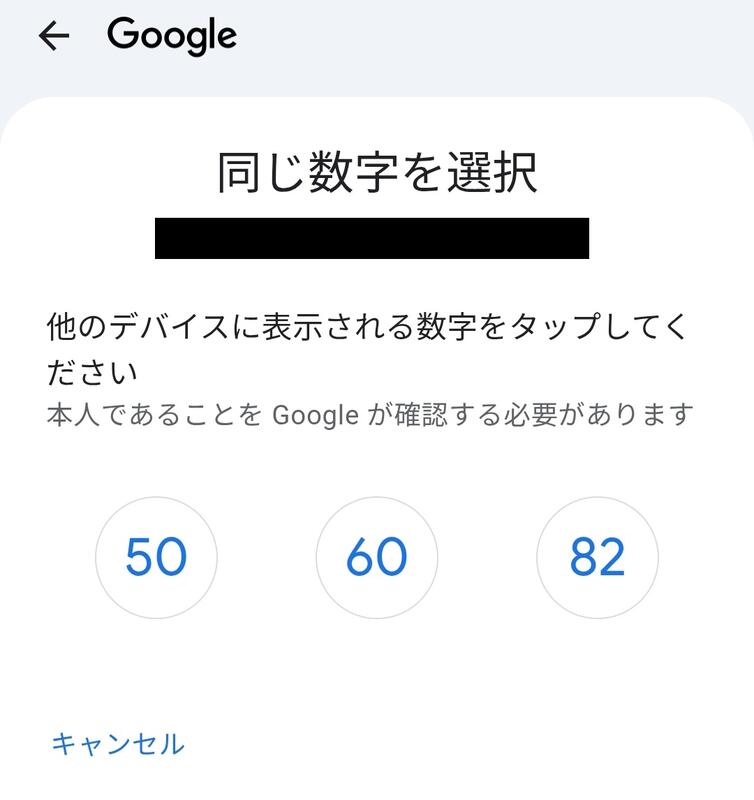Go back using the arrow icon
Image resolution: width=754 pixels, height=800 pixels.
[54, 37]
